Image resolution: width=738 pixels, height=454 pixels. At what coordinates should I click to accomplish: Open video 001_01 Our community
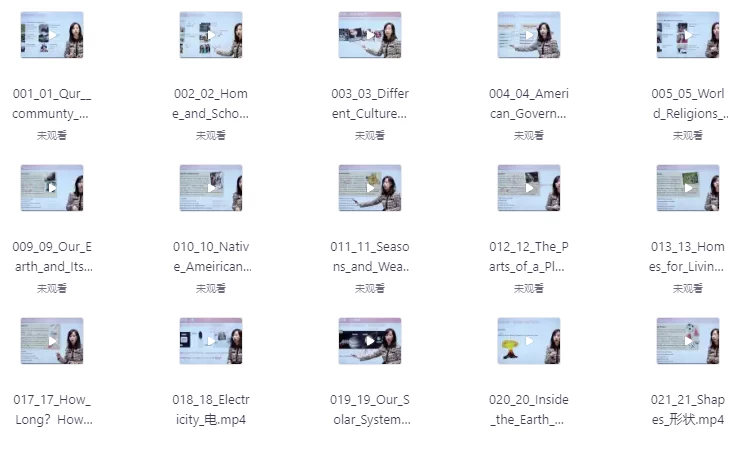[52, 35]
